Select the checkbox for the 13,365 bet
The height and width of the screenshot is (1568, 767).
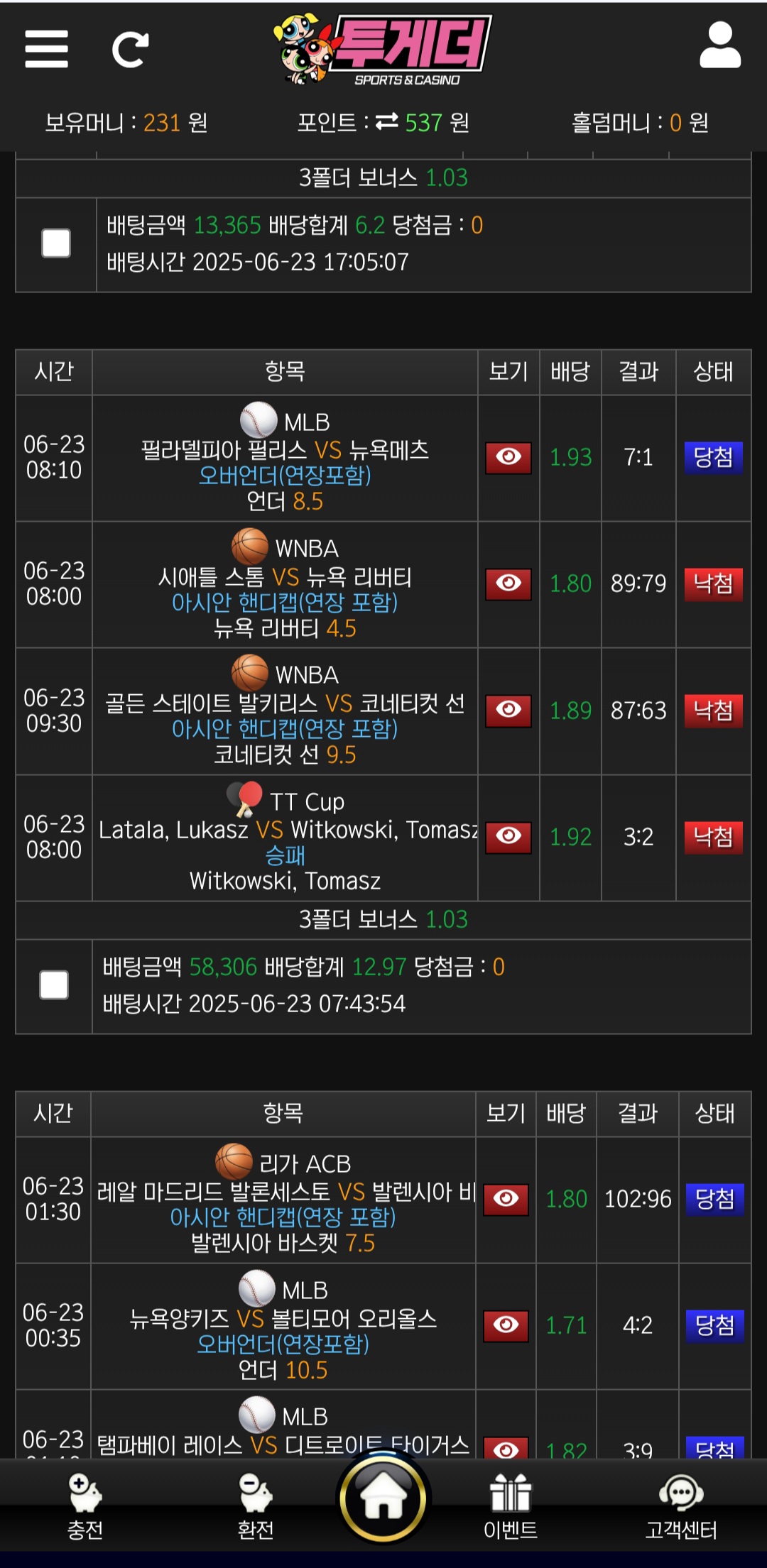pyautogui.click(x=56, y=243)
